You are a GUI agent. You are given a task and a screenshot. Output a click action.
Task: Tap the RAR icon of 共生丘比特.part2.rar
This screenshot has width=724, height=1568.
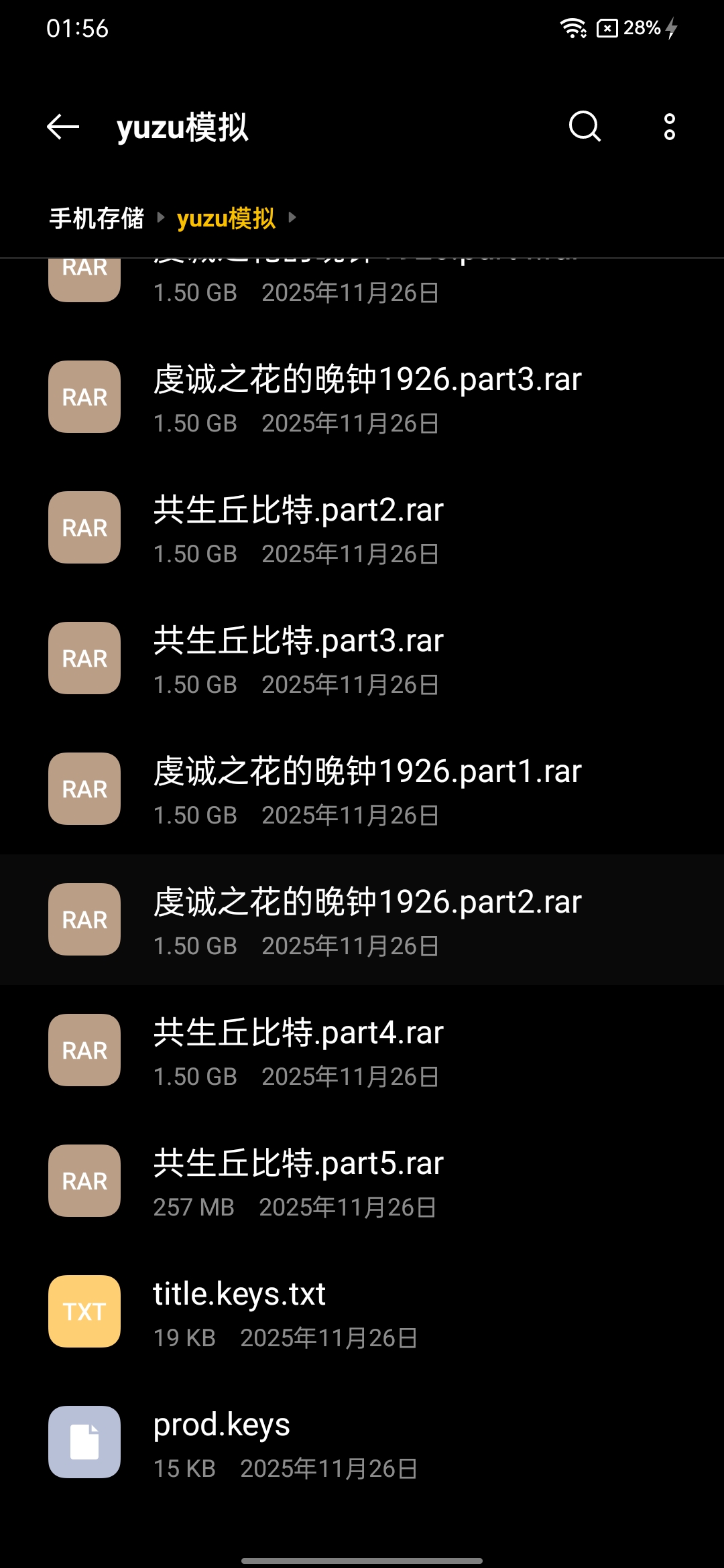pos(83,527)
